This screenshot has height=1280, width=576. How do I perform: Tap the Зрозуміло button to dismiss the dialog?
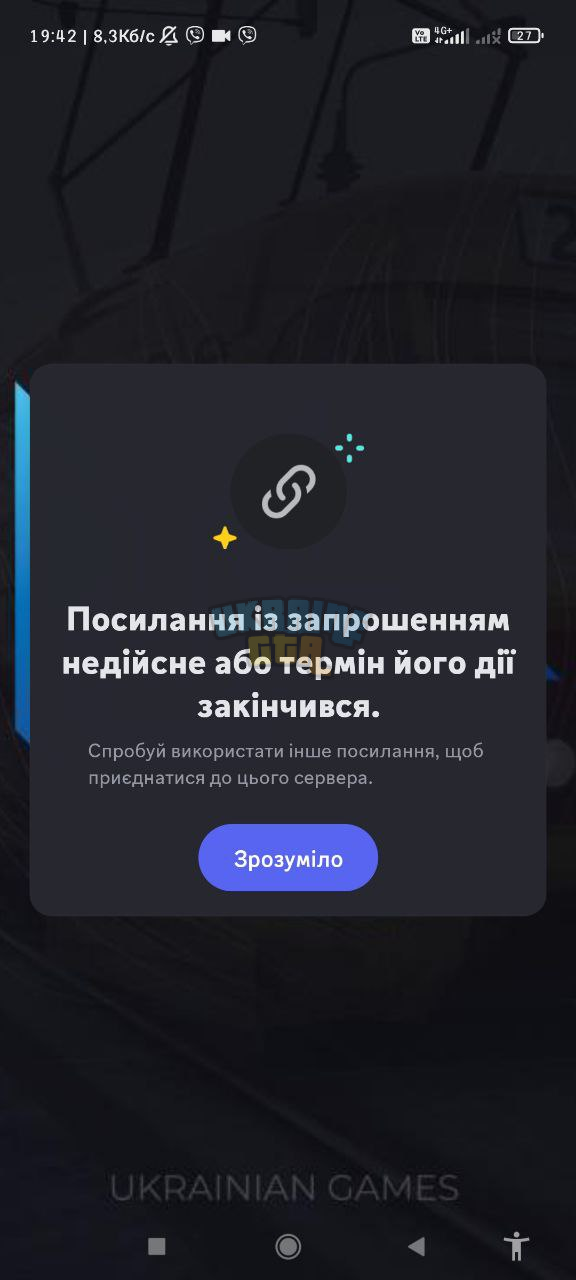coord(288,858)
